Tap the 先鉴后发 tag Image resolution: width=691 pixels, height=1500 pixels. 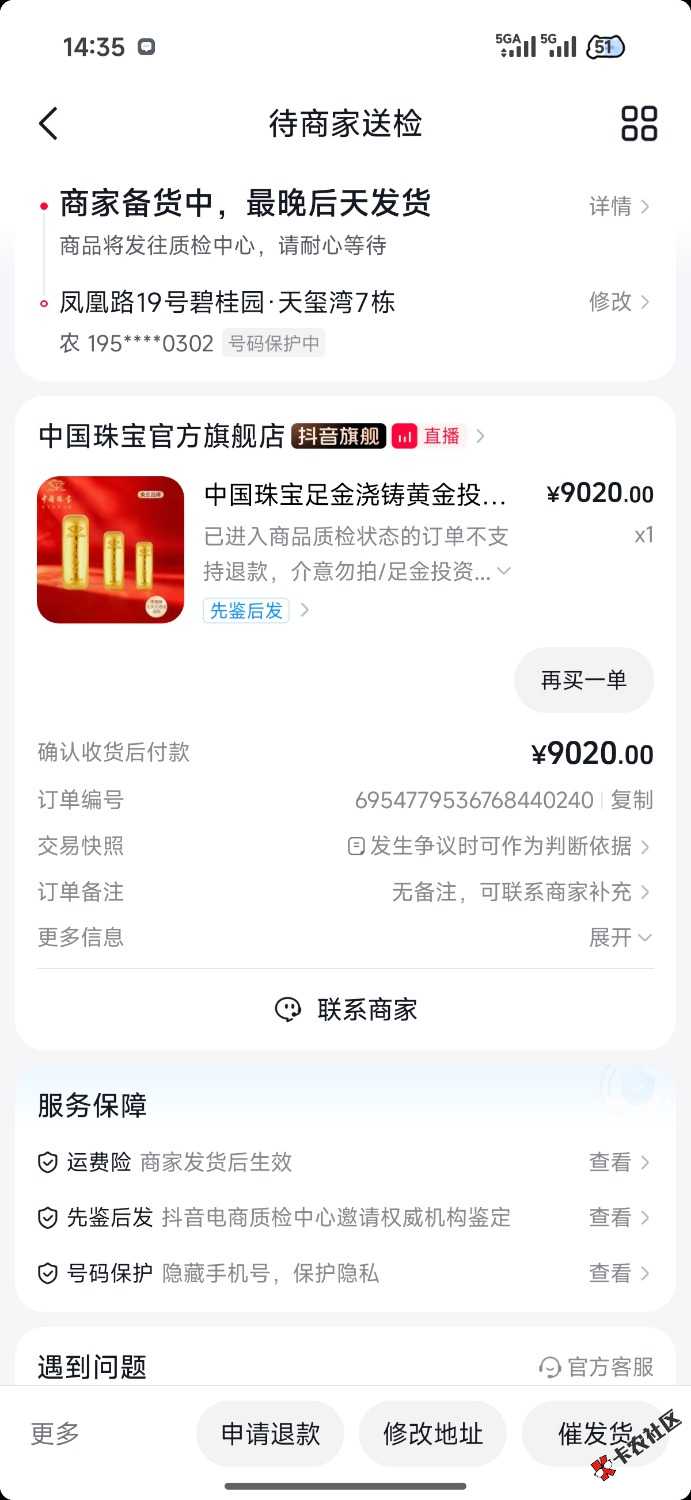tap(246, 610)
